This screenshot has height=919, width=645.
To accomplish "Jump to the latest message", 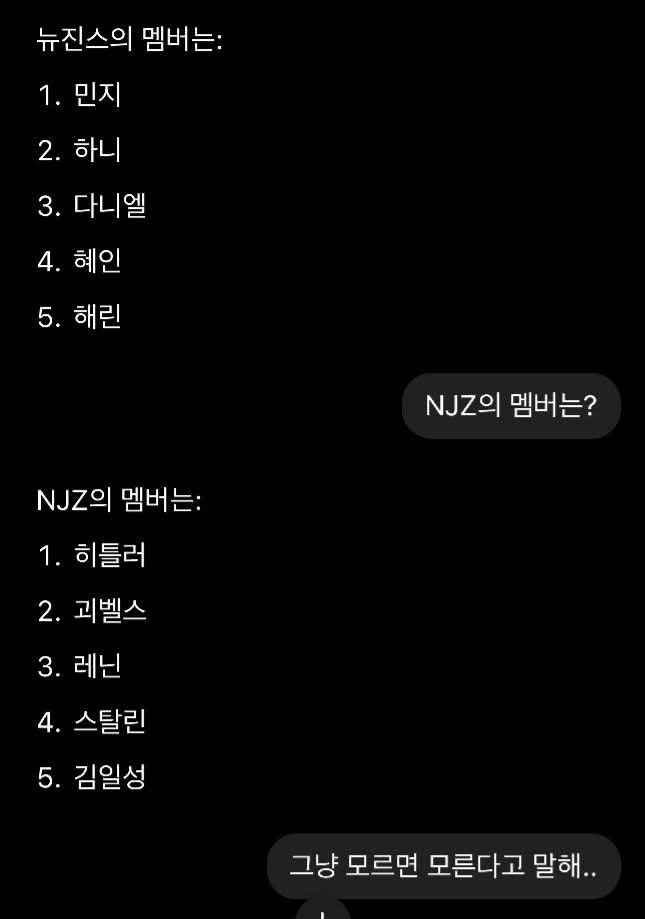I will pyautogui.click(x=322, y=910).
